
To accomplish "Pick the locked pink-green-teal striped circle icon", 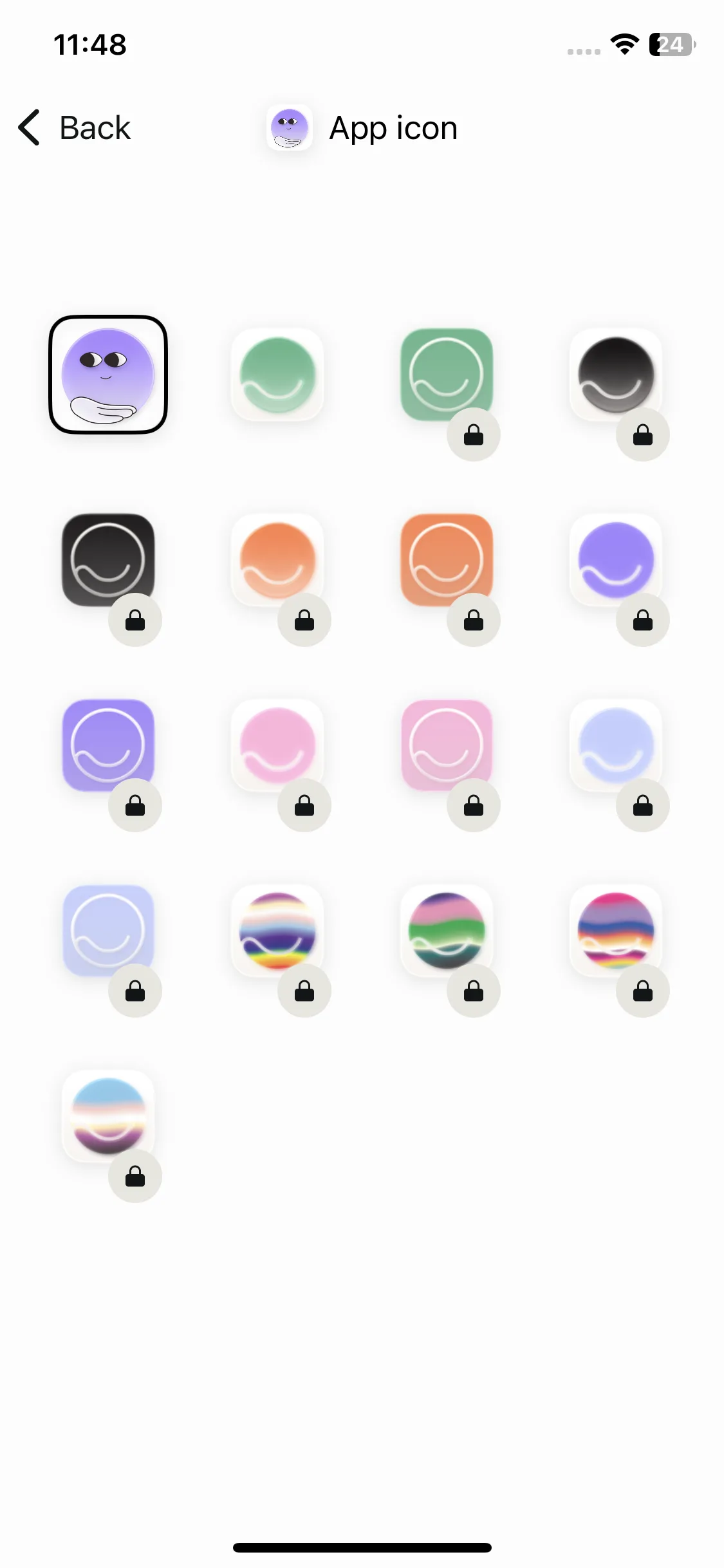I will (447, 930).
